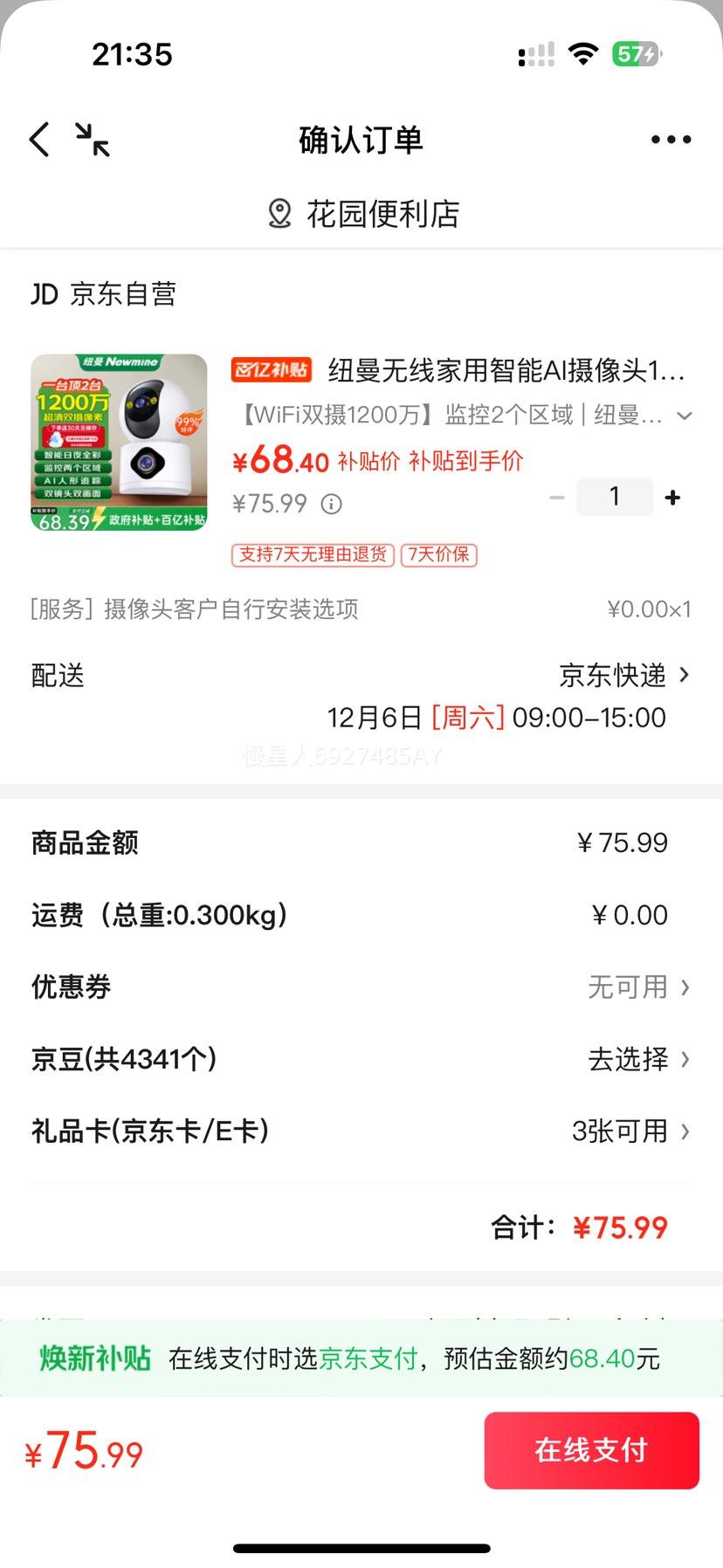Select the 摄像头客户自行安装选项 service row
The image size is (723, 1568).
(x=361, y=610)
